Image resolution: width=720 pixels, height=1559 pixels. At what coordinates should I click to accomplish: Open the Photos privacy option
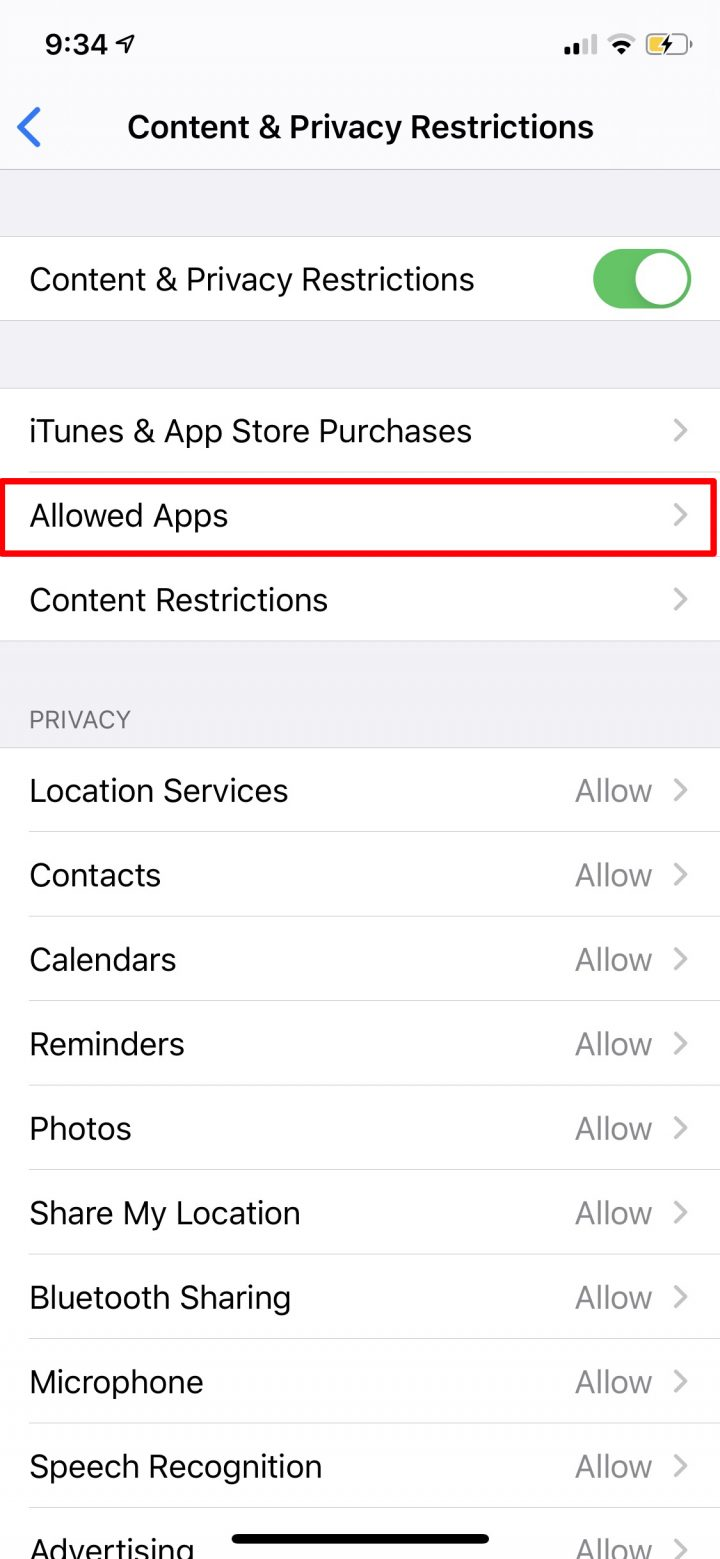360,1129
